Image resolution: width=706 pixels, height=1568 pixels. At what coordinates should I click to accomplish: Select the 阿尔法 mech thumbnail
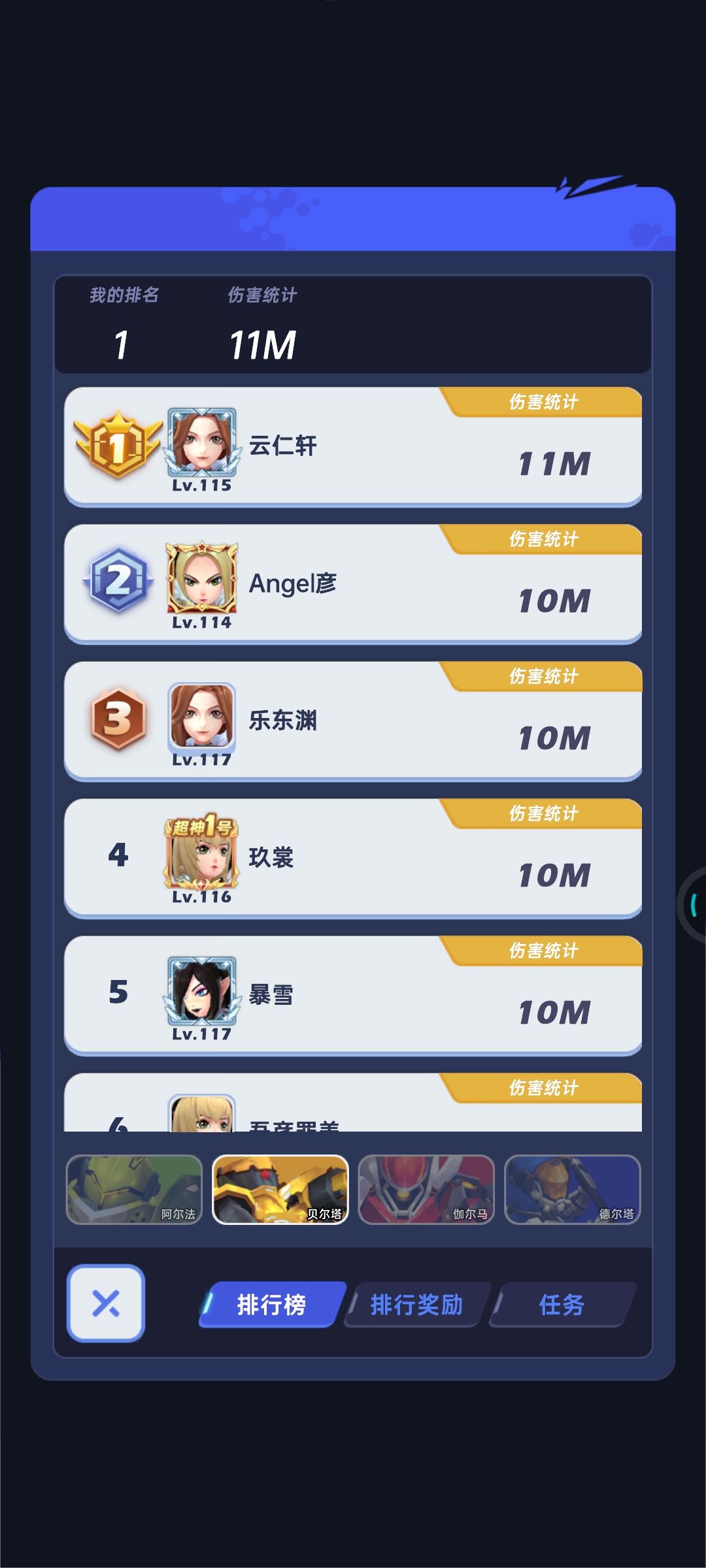134,1189
